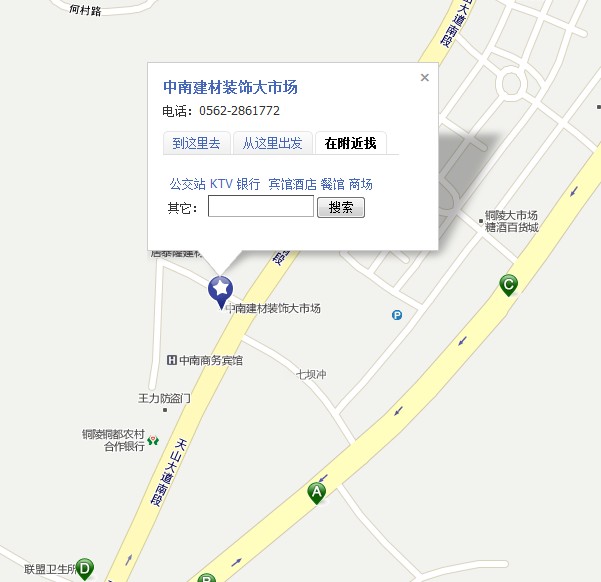Tap the blue star location marker
Viewport: 601px width, 582px height.
coord(220,291)
